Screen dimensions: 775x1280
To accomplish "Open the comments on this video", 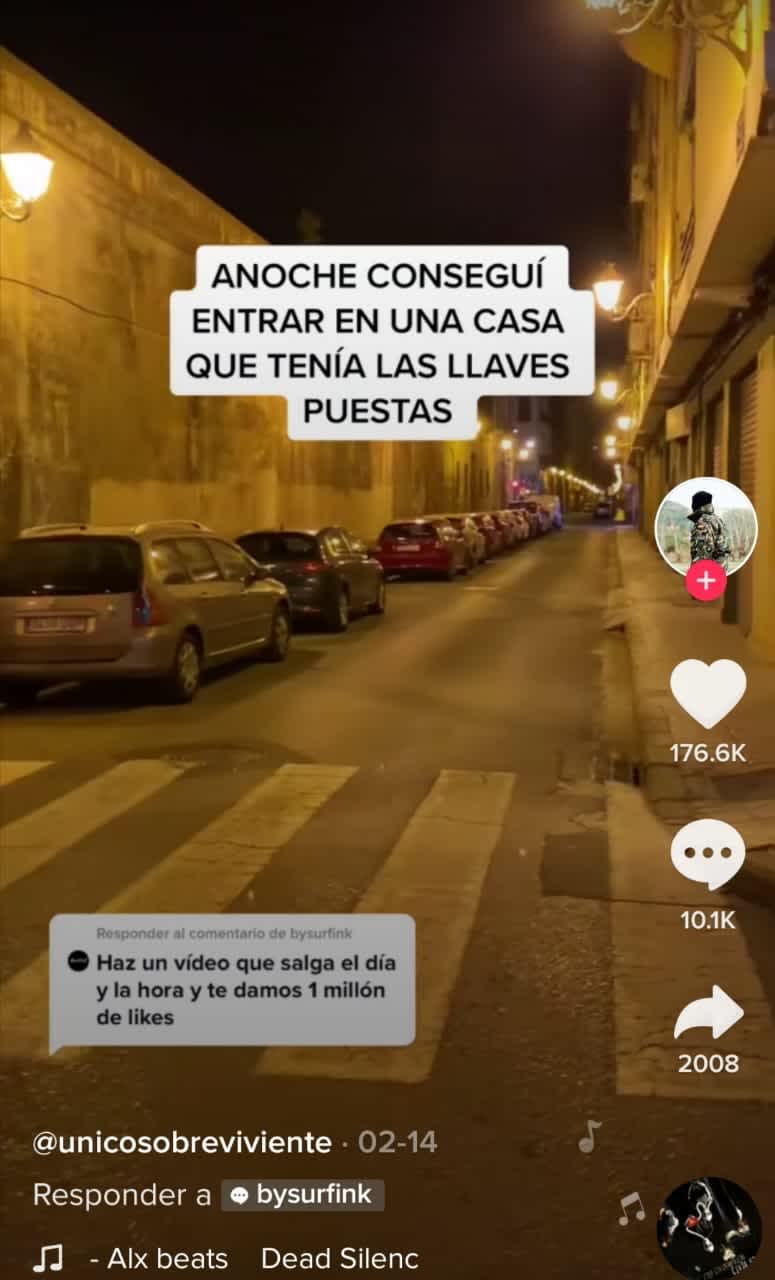I will click(x=707, y=855).
